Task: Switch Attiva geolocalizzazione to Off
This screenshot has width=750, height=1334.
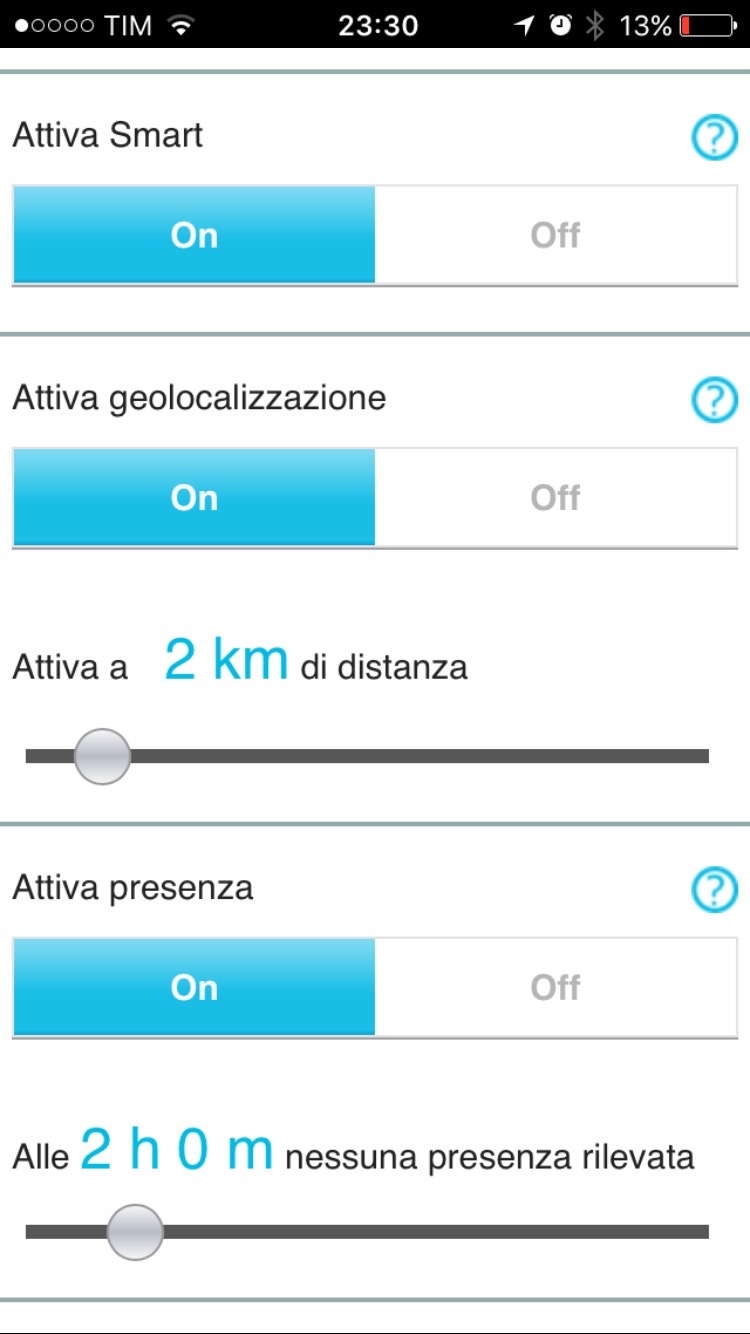Action: 556,497
